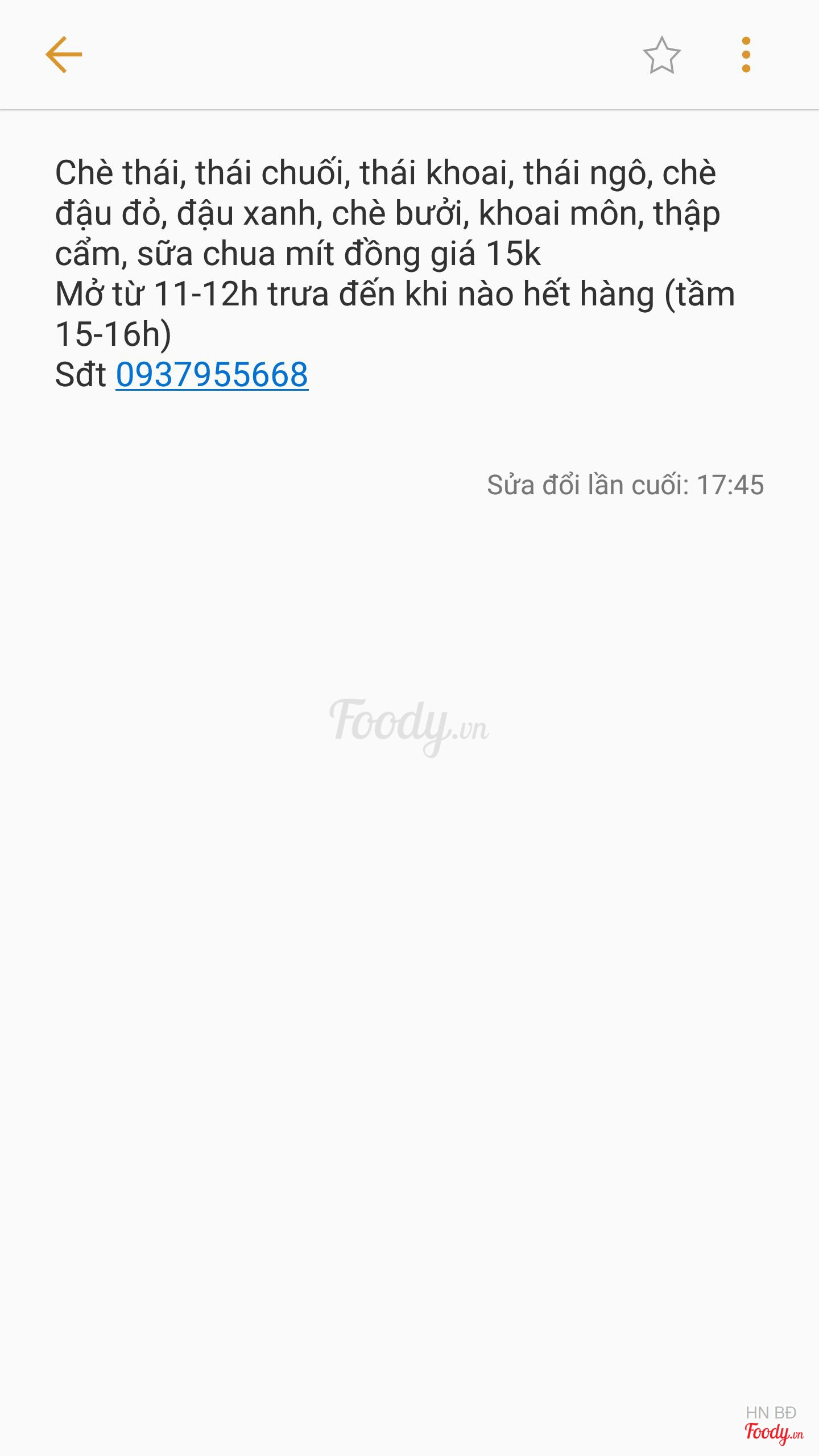Call the phone number 0937955668
Screen dimensions: 819x1456
pos(212,375)
